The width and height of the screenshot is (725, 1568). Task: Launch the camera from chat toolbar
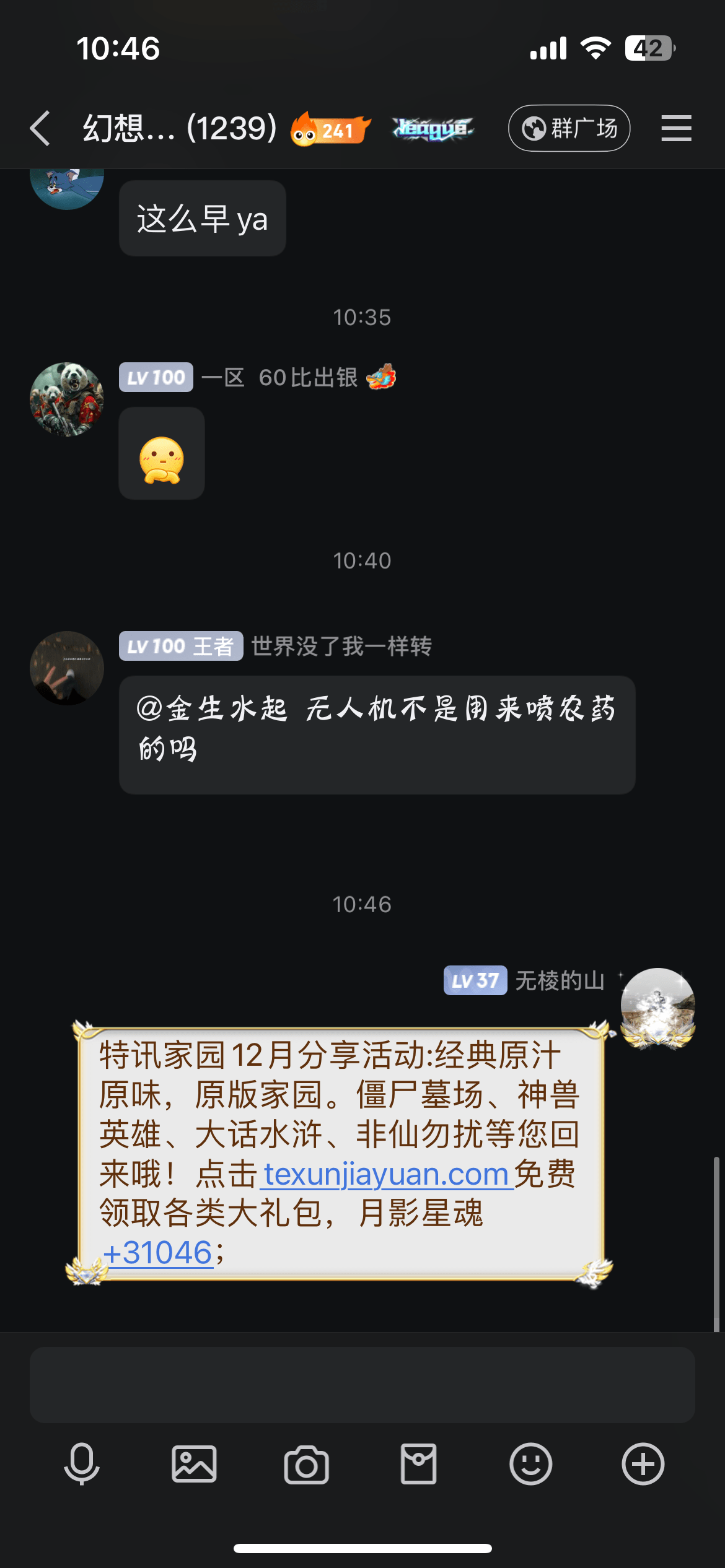[306, 1464]
